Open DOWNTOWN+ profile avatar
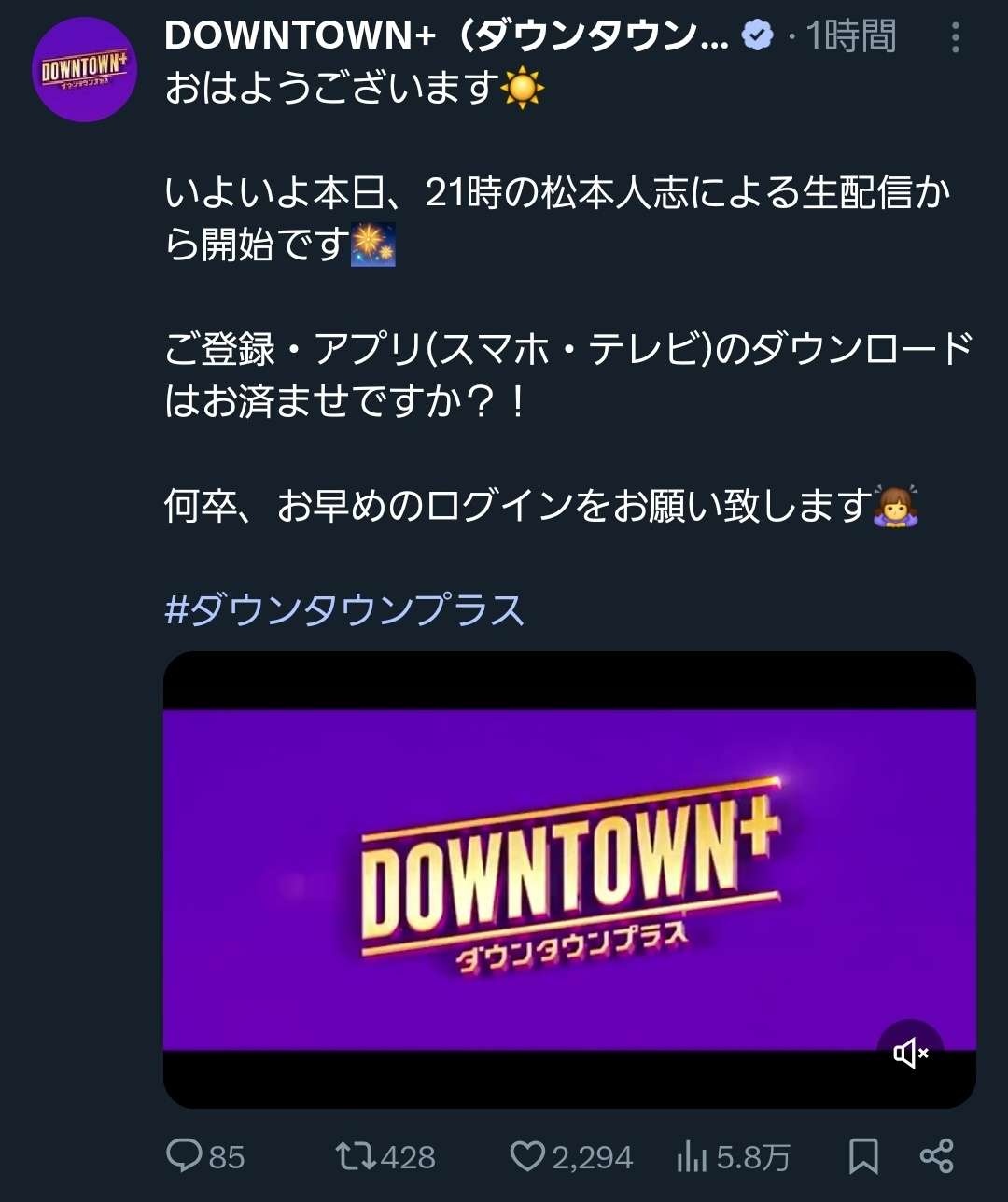 tap(84, 69)
